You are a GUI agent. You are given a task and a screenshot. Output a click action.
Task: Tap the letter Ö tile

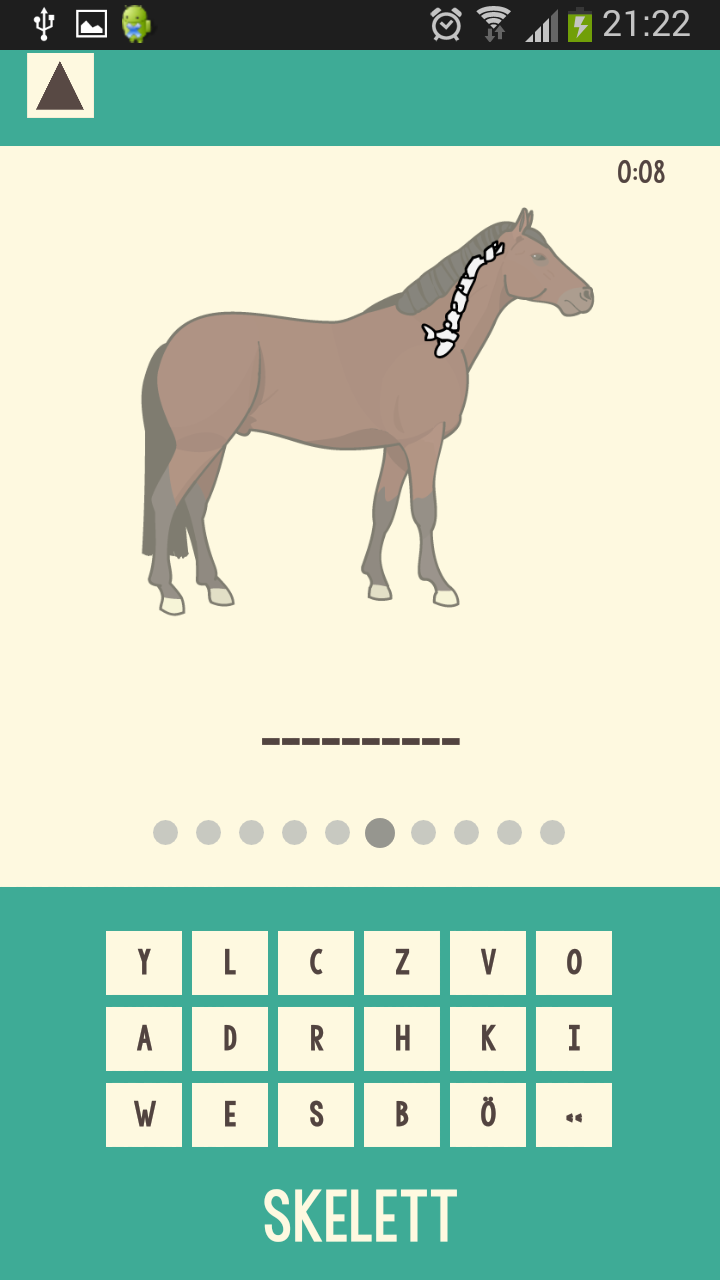(x=488, y=1114)
